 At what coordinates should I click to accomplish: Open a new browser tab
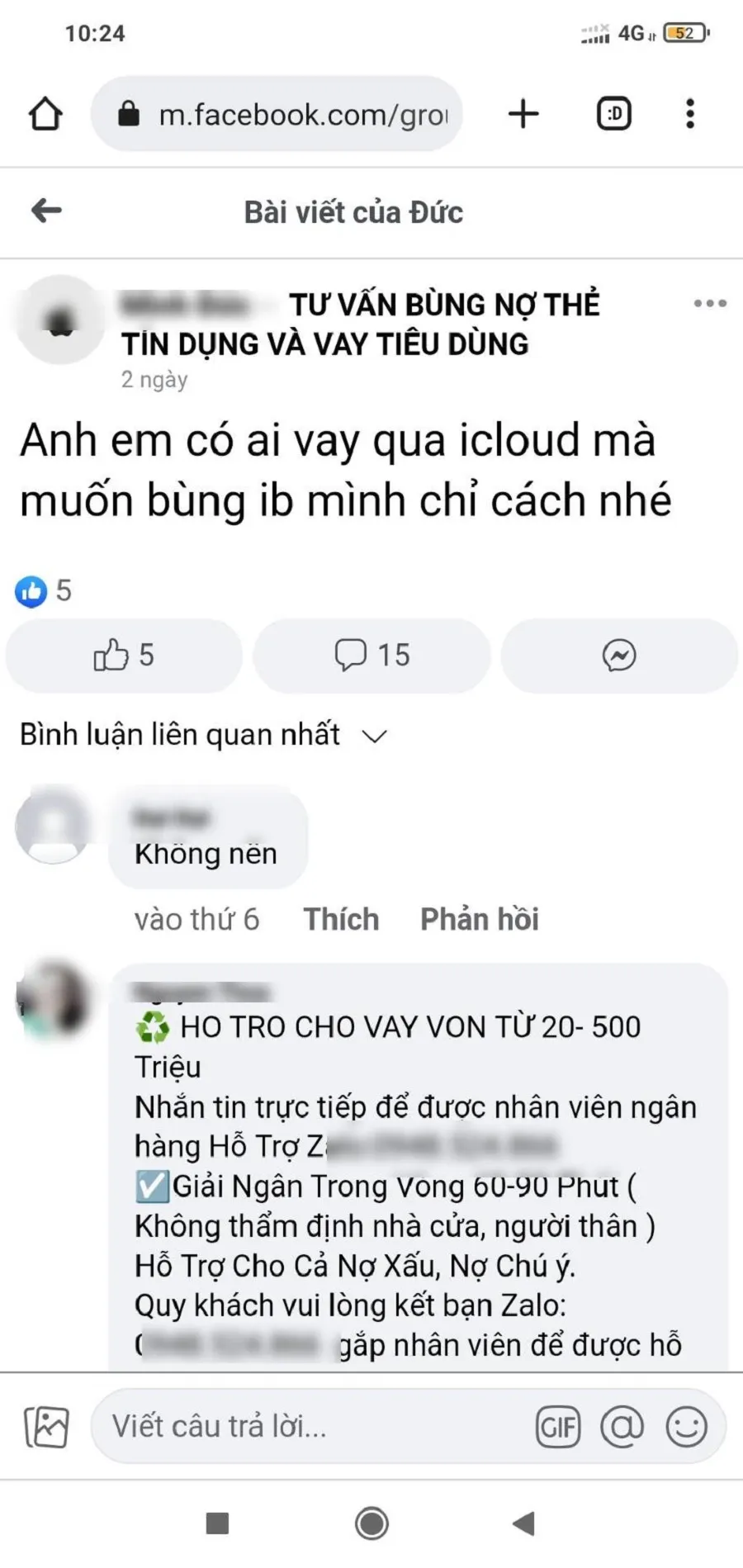[x=523, y=114]
